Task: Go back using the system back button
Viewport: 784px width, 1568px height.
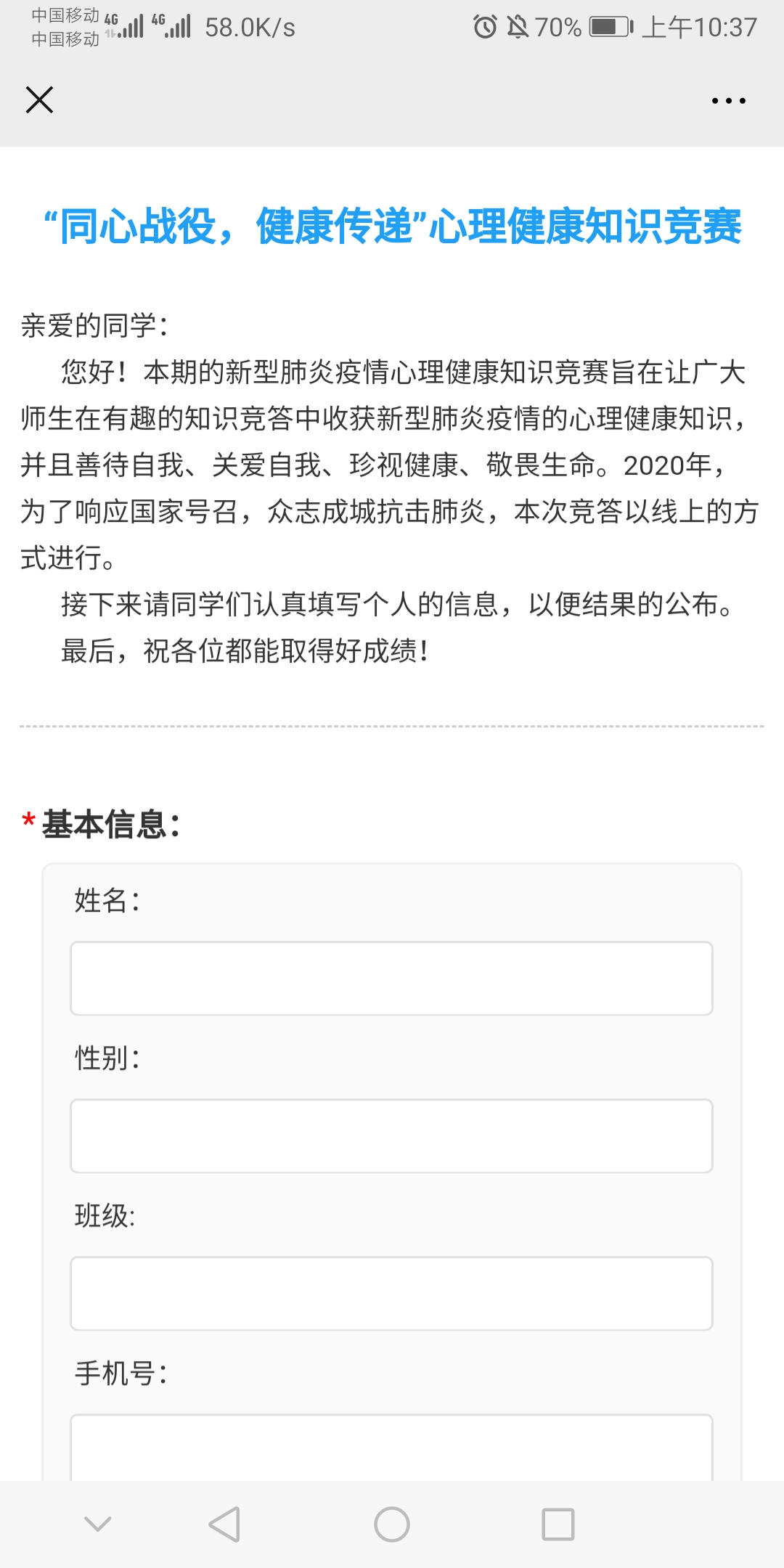Action: pos(224,1524)
